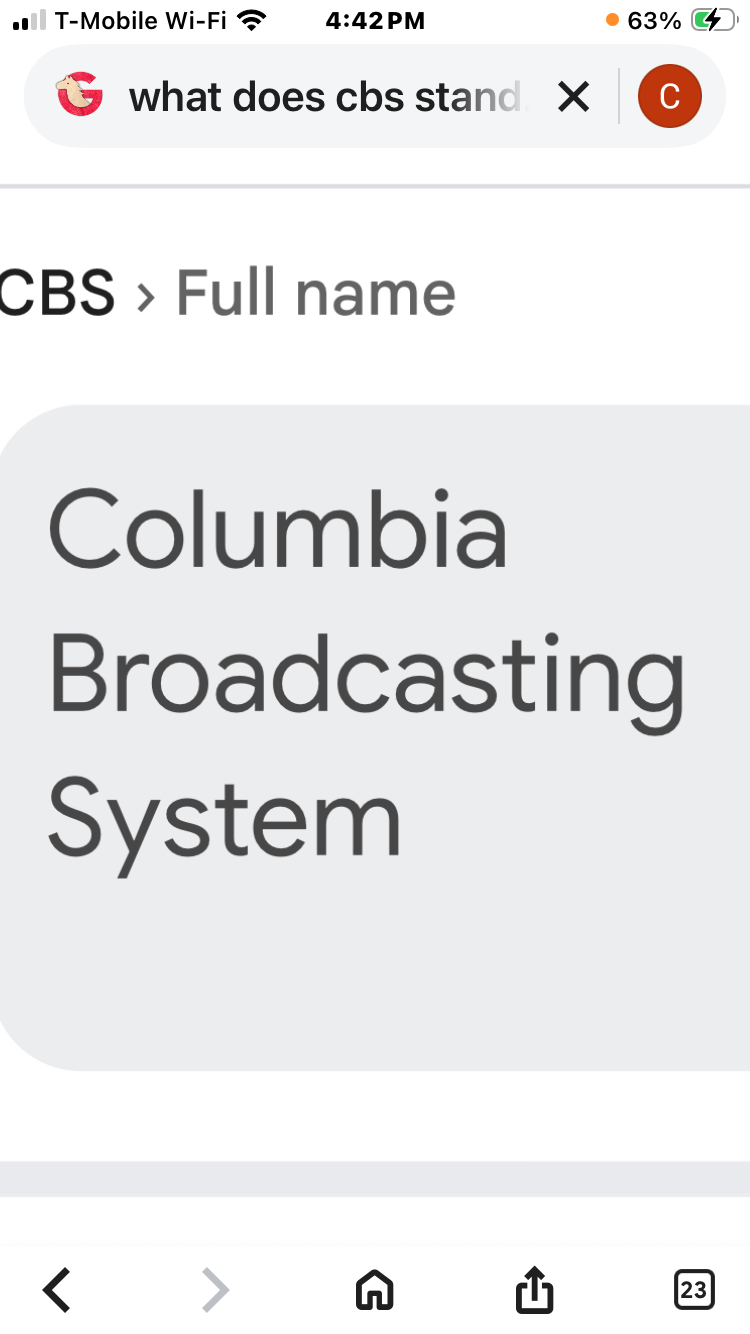Go to the Google home page
This screenshot has height=1334, width=750.
[375, 1289]
